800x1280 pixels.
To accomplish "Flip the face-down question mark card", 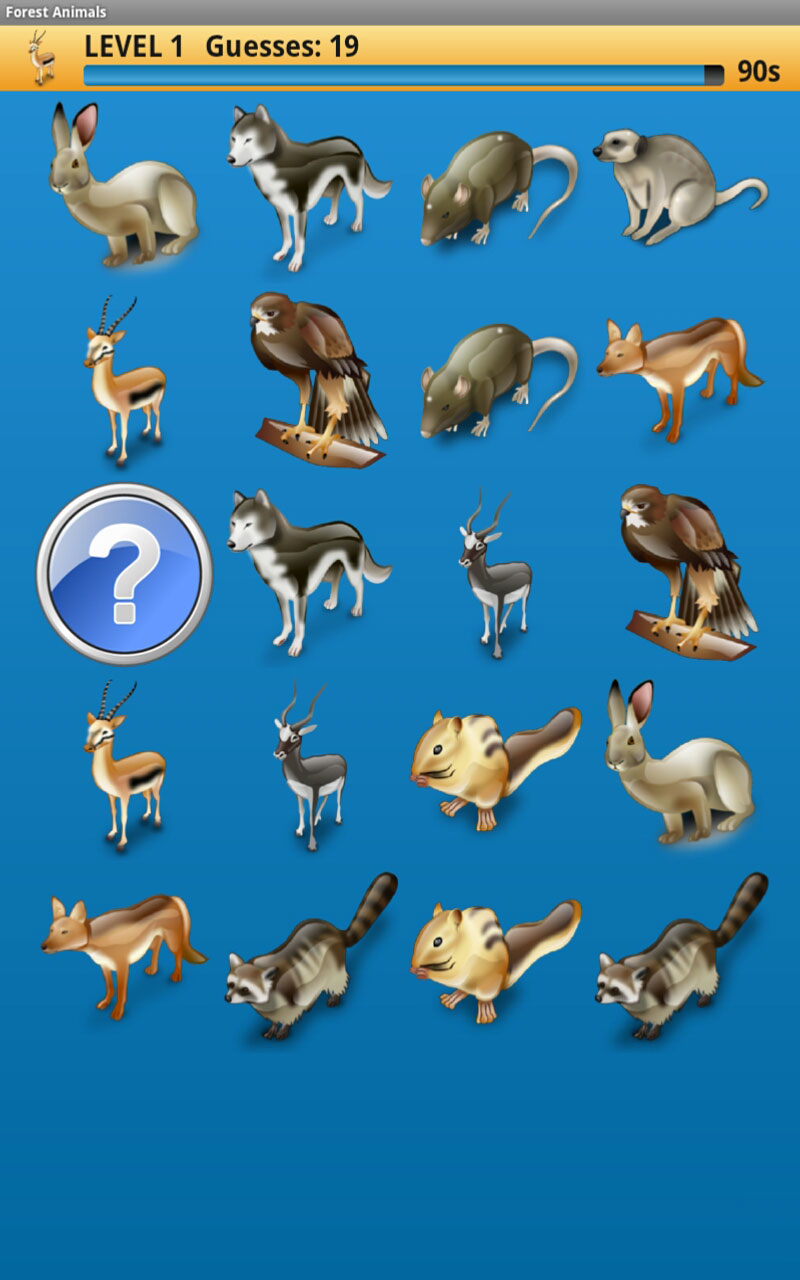I will tap(125, 570).
